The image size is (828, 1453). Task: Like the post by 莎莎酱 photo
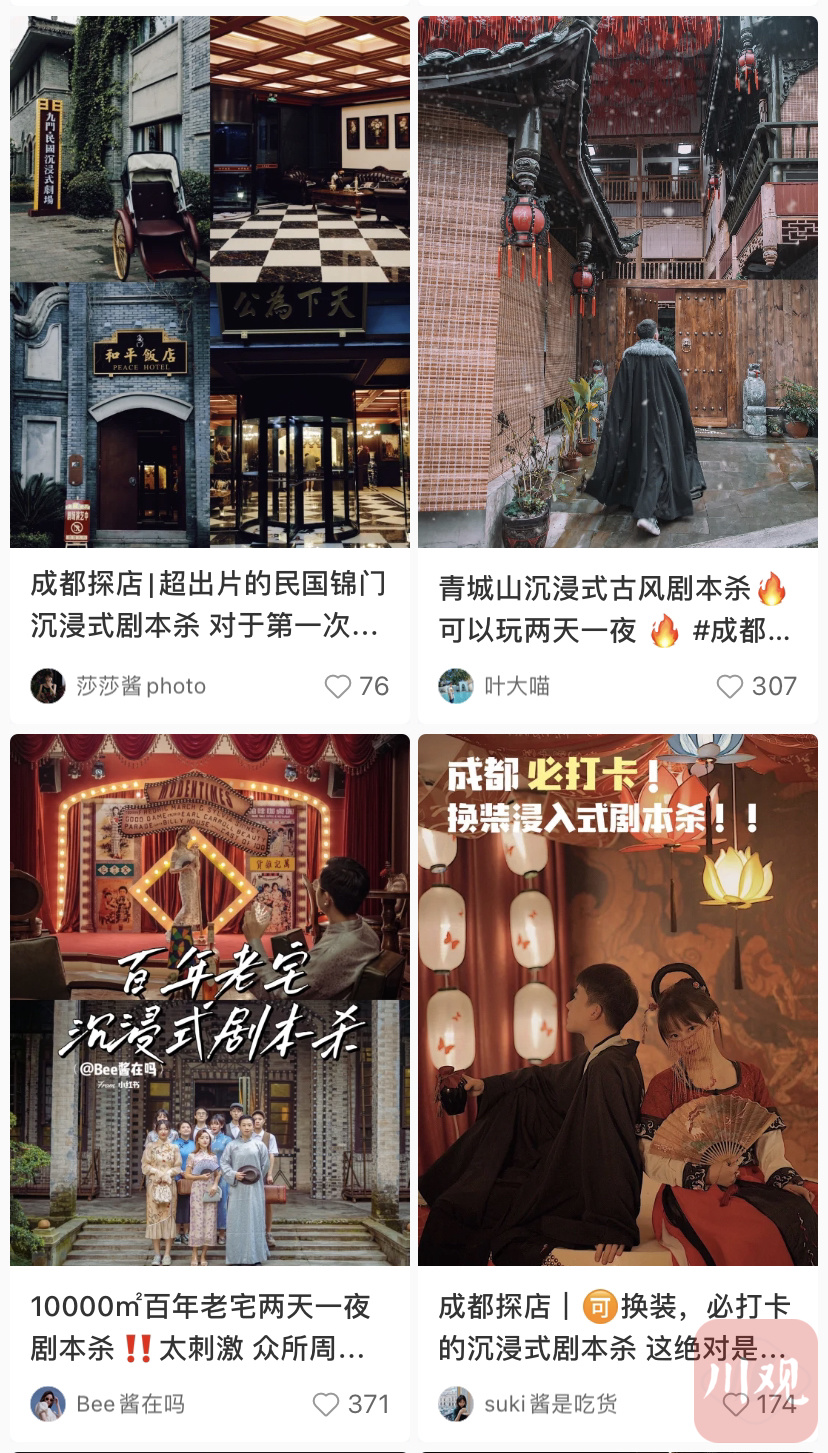click(x=338, y=686)
